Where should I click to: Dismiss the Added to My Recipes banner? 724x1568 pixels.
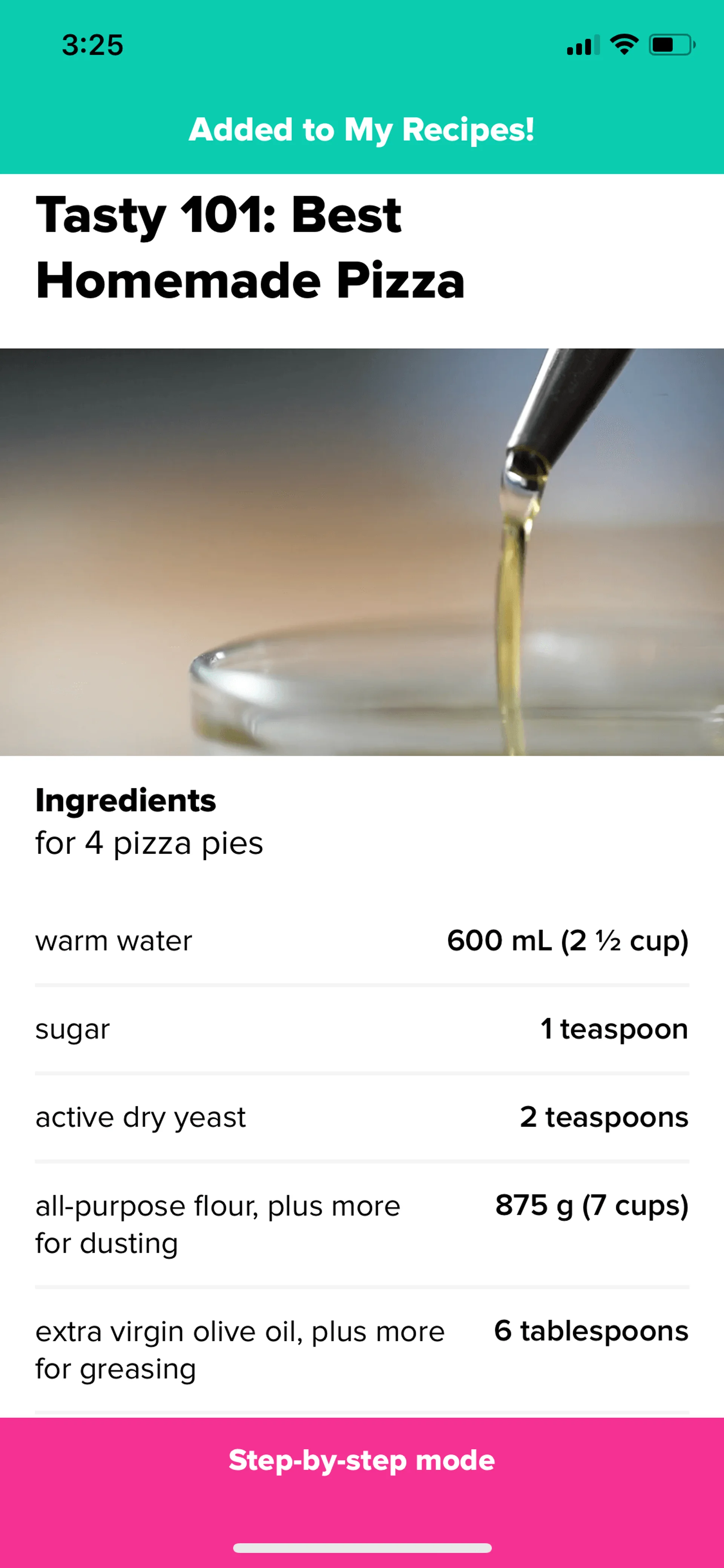(362, 130)
